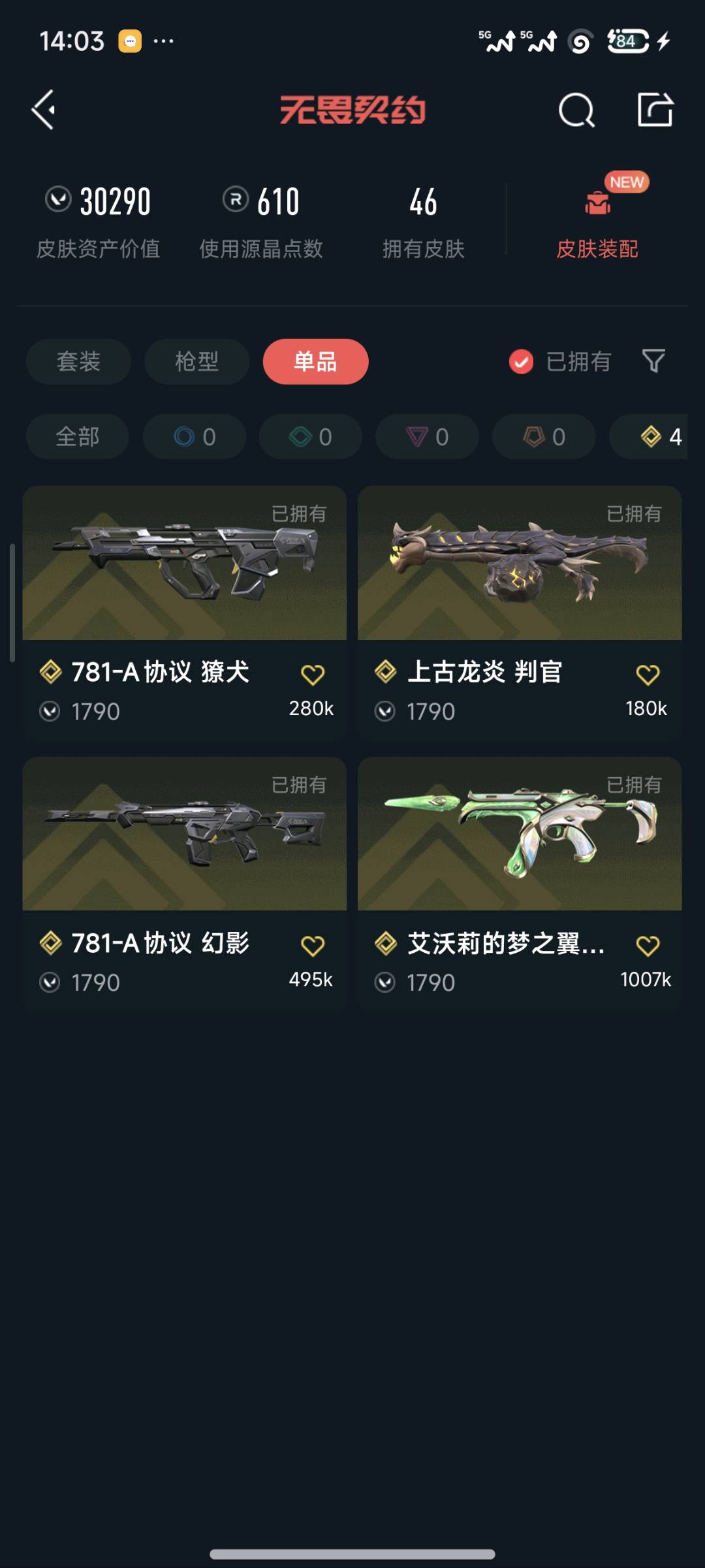Filter by the orange pentagon rarity chip

tap(544, 437)
